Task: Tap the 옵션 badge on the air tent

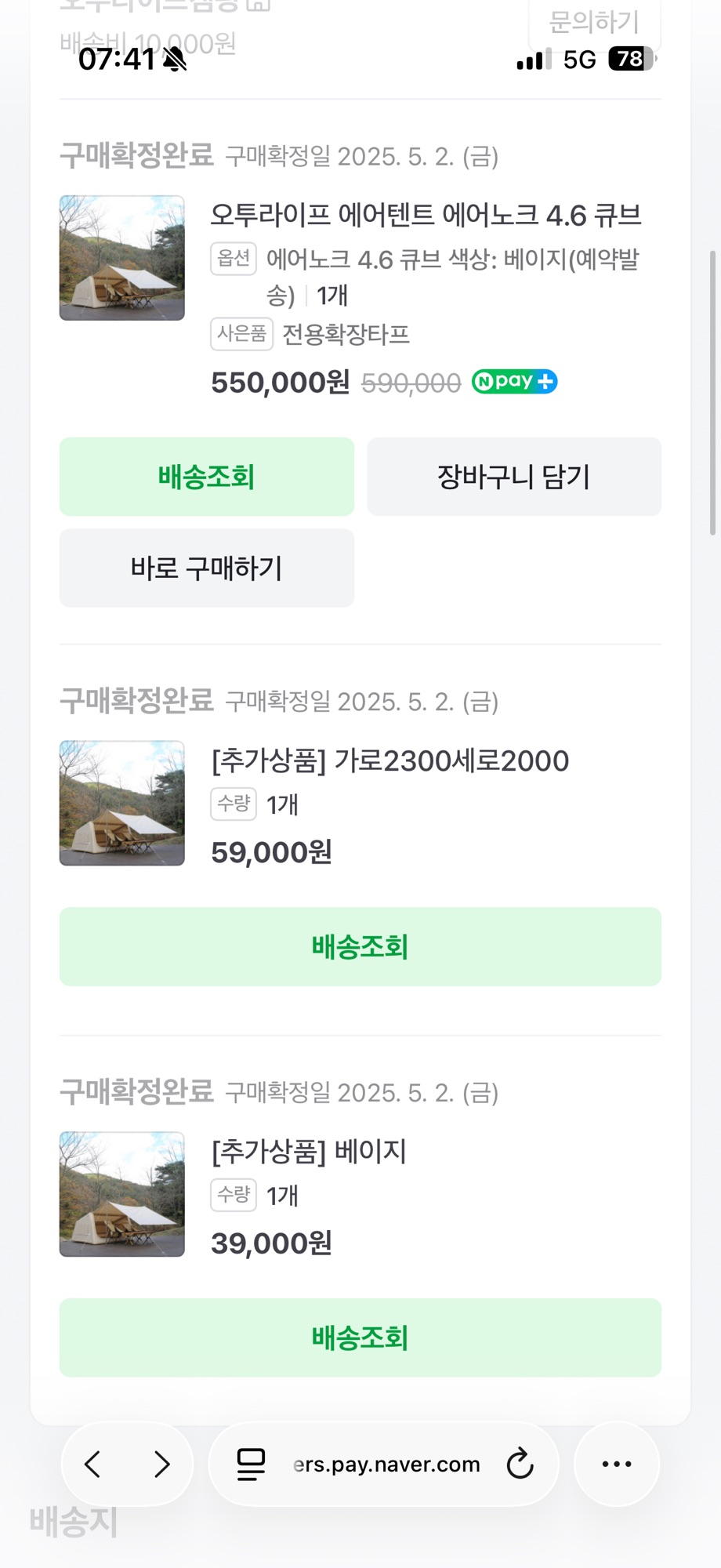Action: (x=233, y=259)
